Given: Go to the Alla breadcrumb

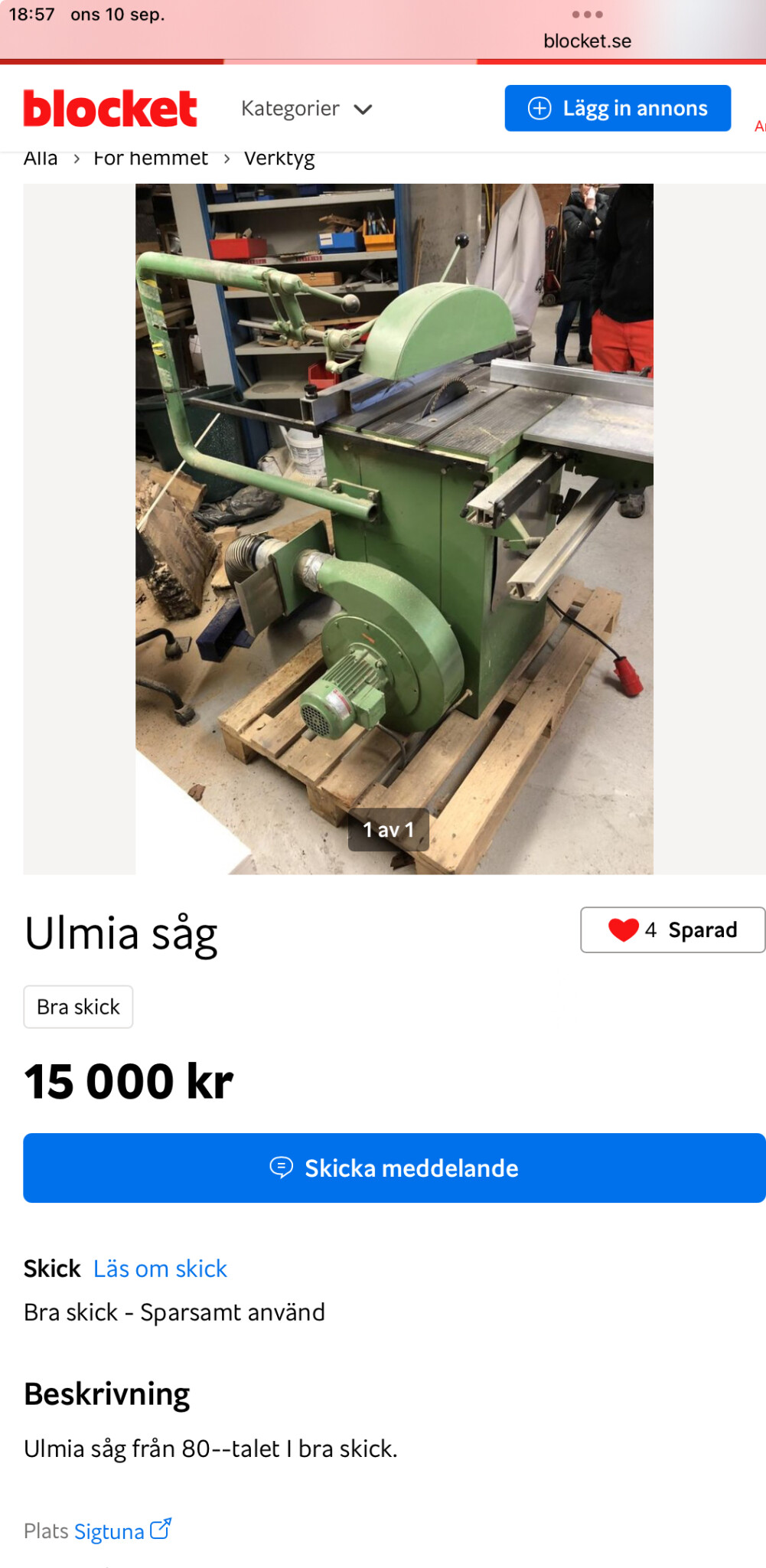Looking at the screenshot, I should coord(41,158).
